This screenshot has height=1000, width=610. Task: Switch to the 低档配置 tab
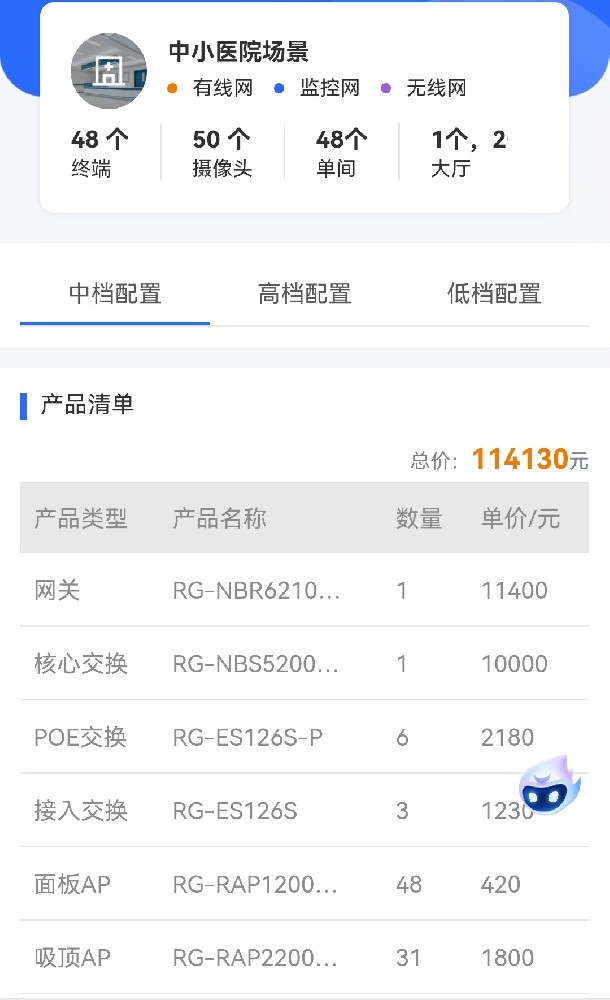pyautogui.click(x=494, y=294)
